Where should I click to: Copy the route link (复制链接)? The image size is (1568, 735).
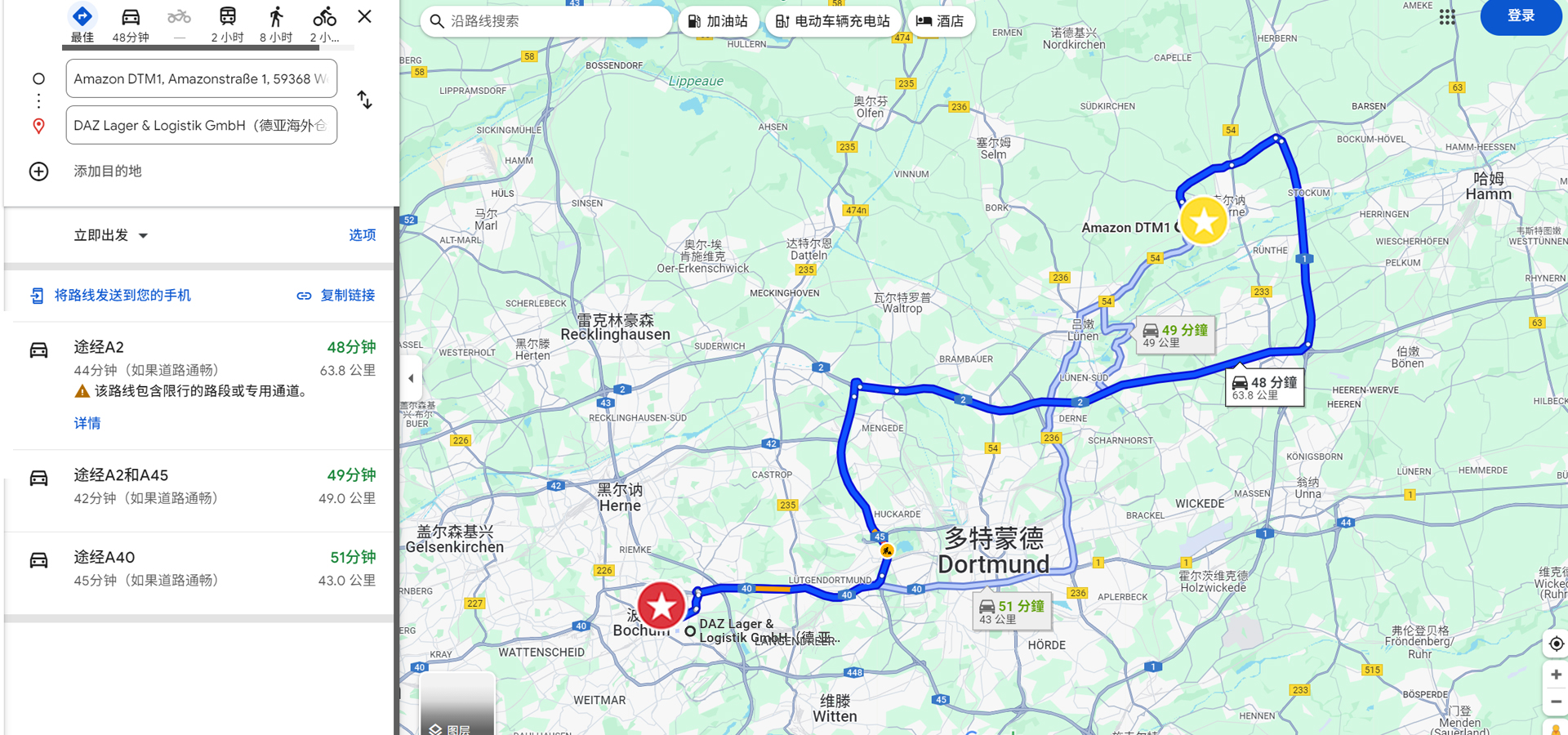(x=336, y=296)
